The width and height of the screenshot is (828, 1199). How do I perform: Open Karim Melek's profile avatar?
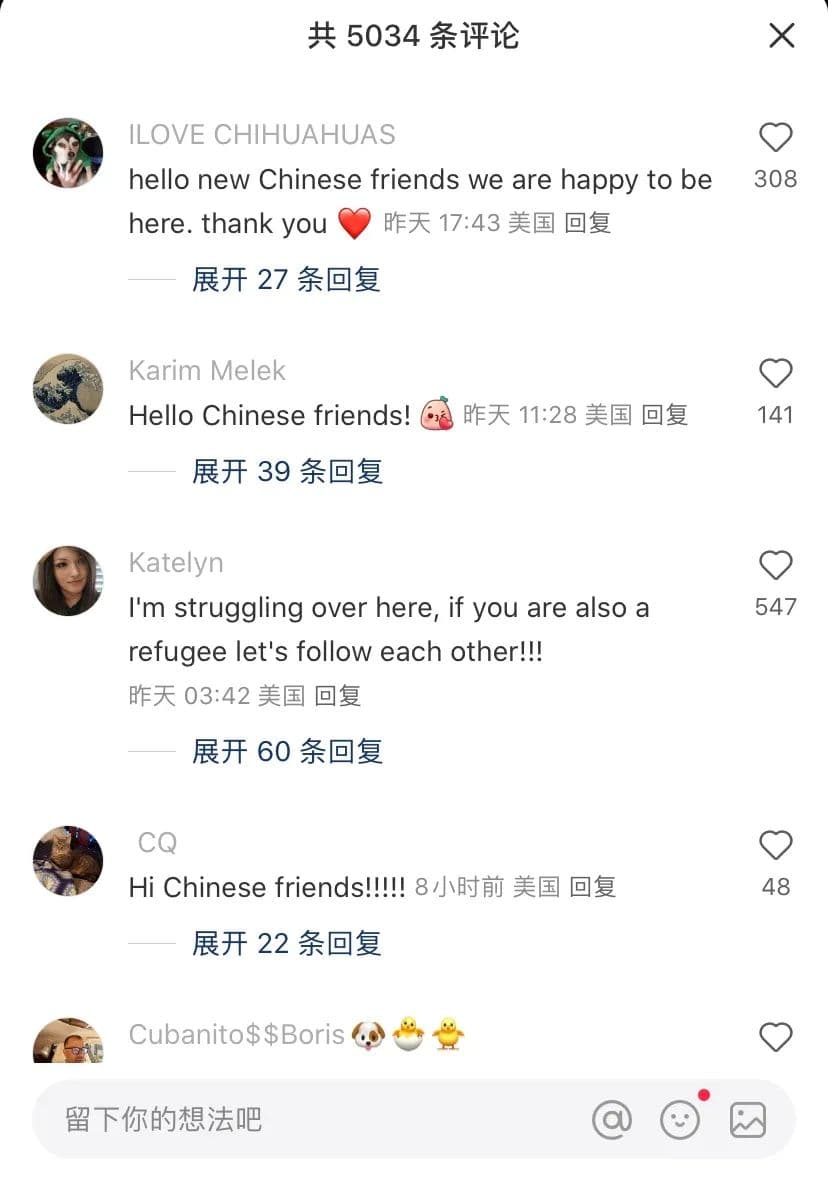click(68, 388)
